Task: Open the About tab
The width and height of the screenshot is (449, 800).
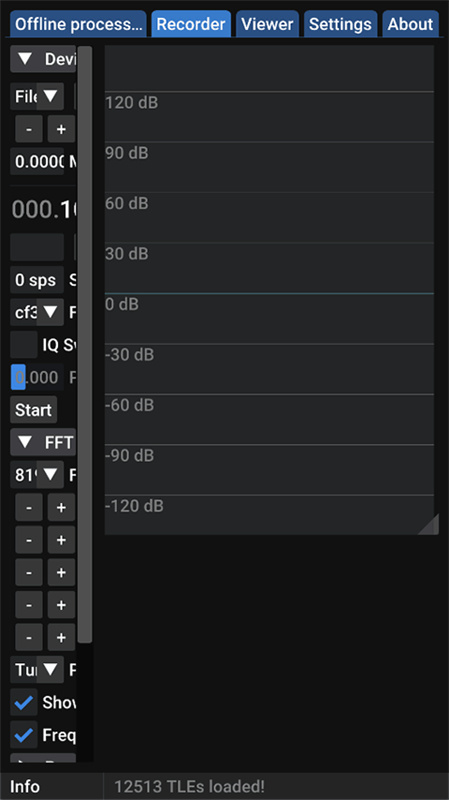Action: pyautogui.click(x=410, y=24)
